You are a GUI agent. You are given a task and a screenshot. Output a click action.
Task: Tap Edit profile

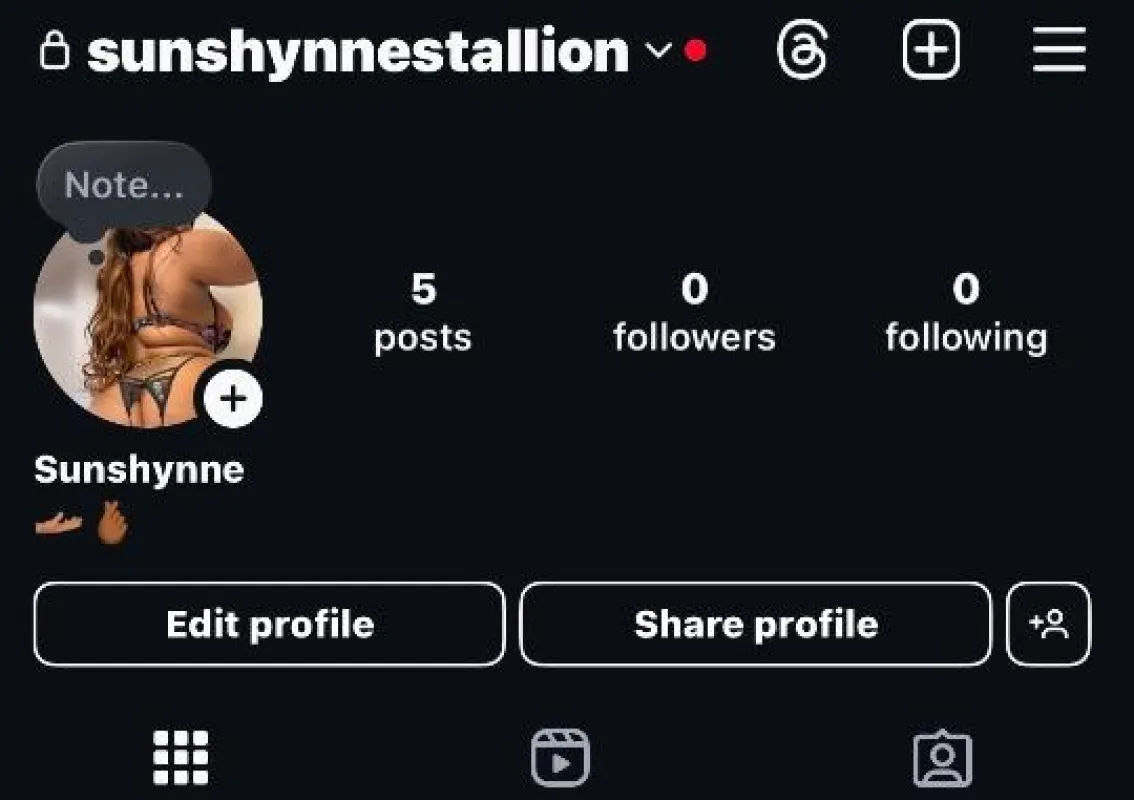click(270, 624)
